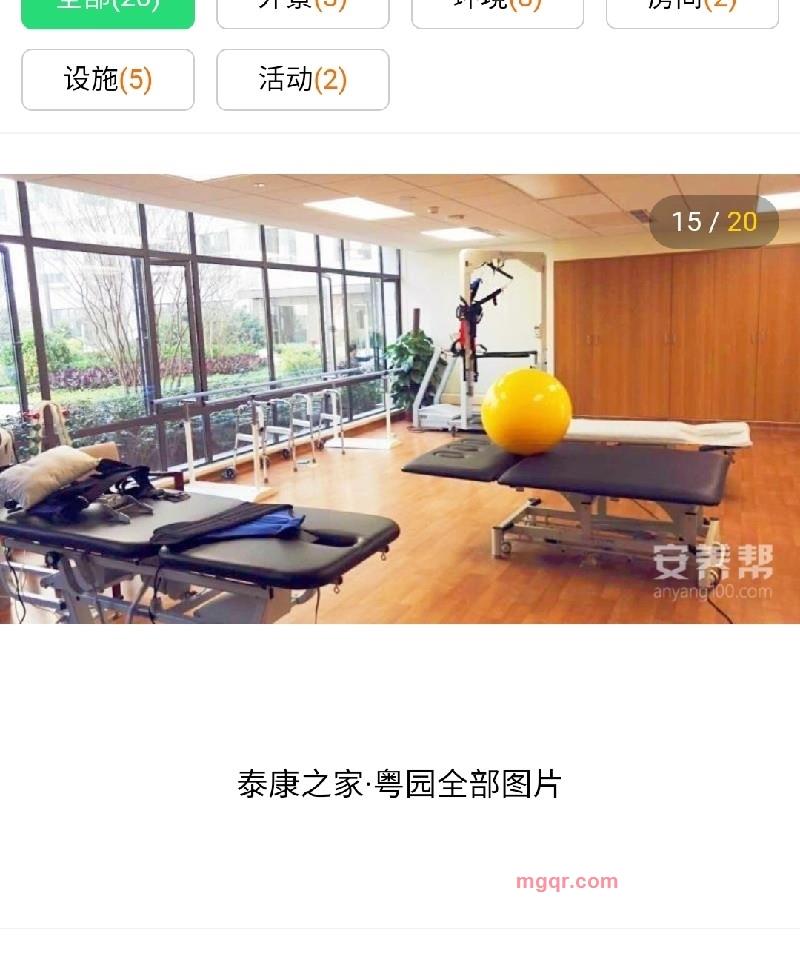The height and width of the screenshot is (973, 800).
Task: Click the yellow 20 in the image counter
Action: point(741,222)
